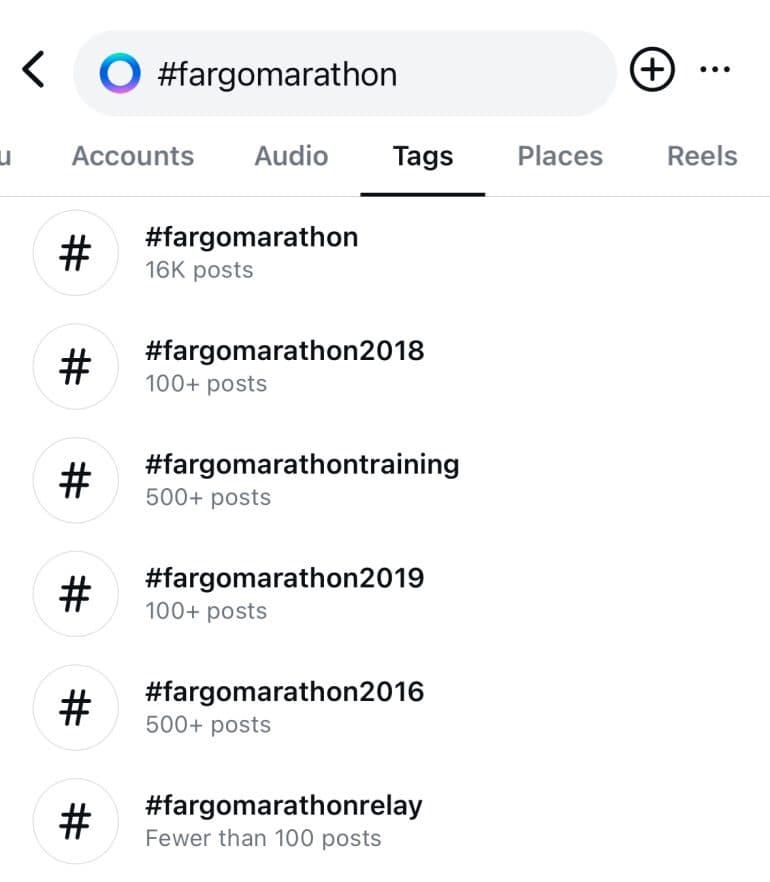Select the hashtag icon next to #fargomarathon
This screenshot has height=882, width=770.
[x=76, y=253]
